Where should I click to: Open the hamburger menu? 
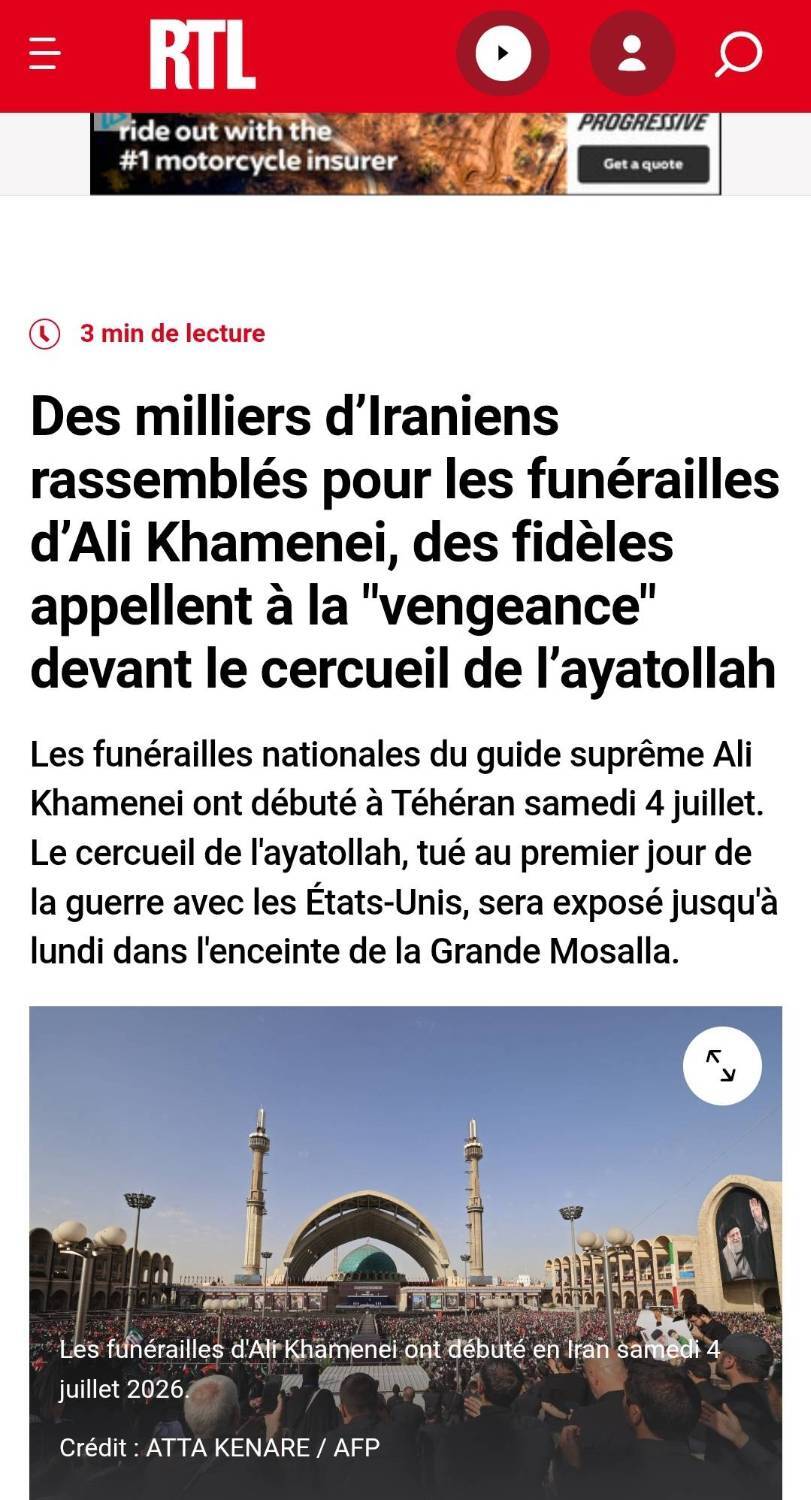coord(44,53)
